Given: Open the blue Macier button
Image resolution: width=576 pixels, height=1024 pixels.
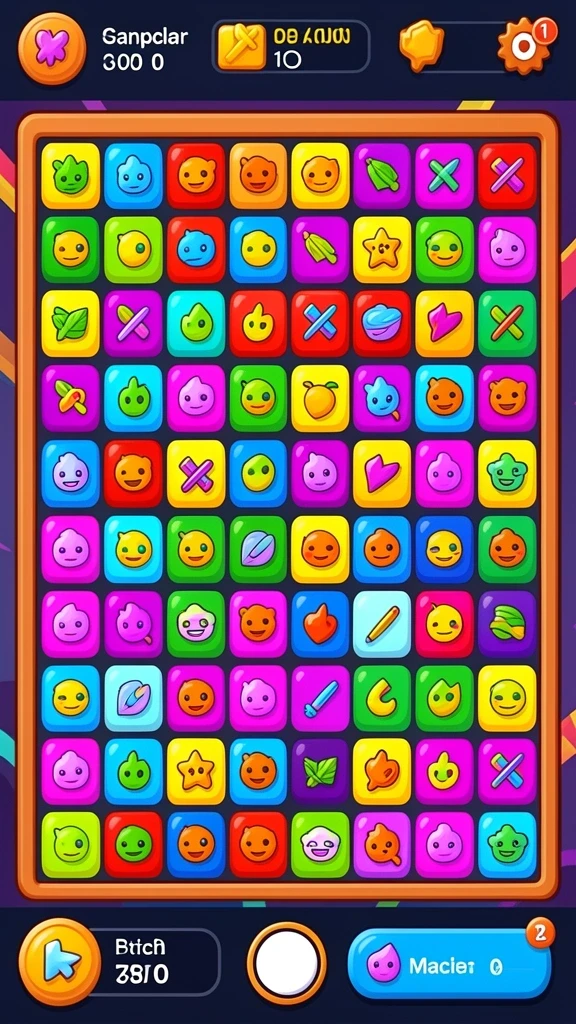Looking at the screenshot, I should point(449,966).
